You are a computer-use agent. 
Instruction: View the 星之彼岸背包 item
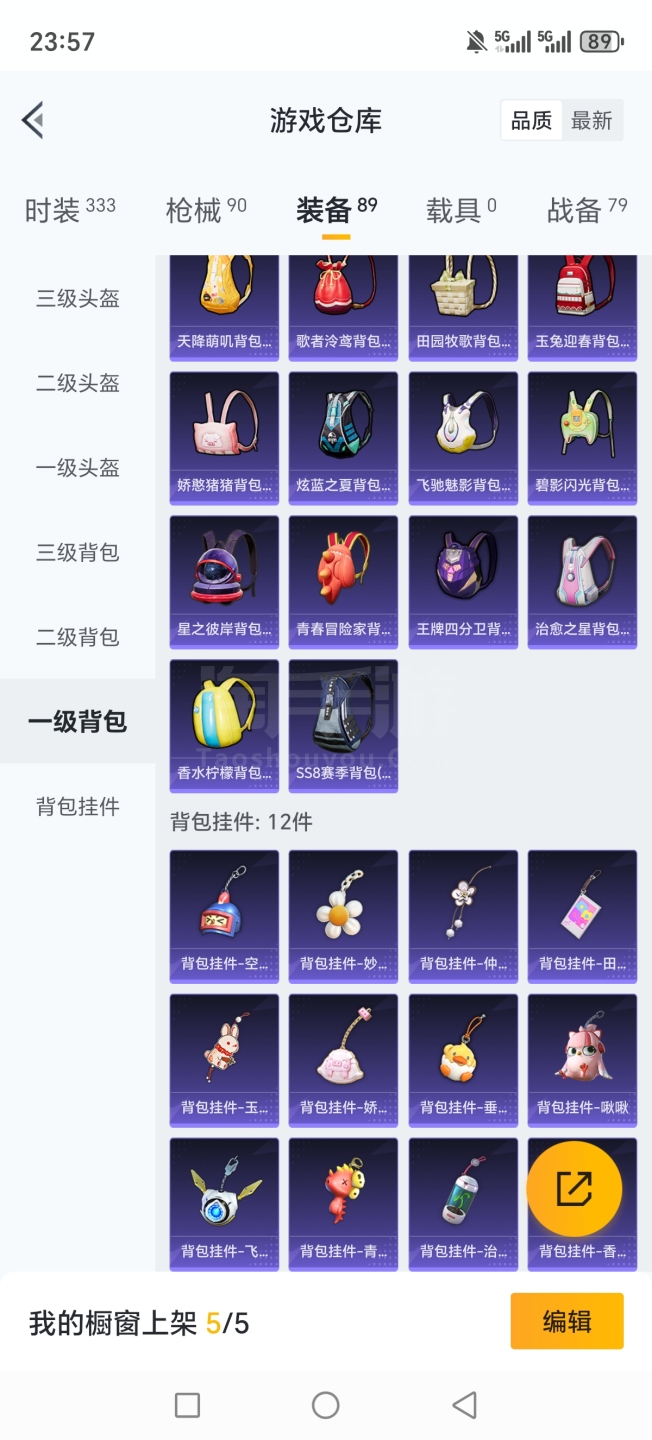(x=224, y=581)
